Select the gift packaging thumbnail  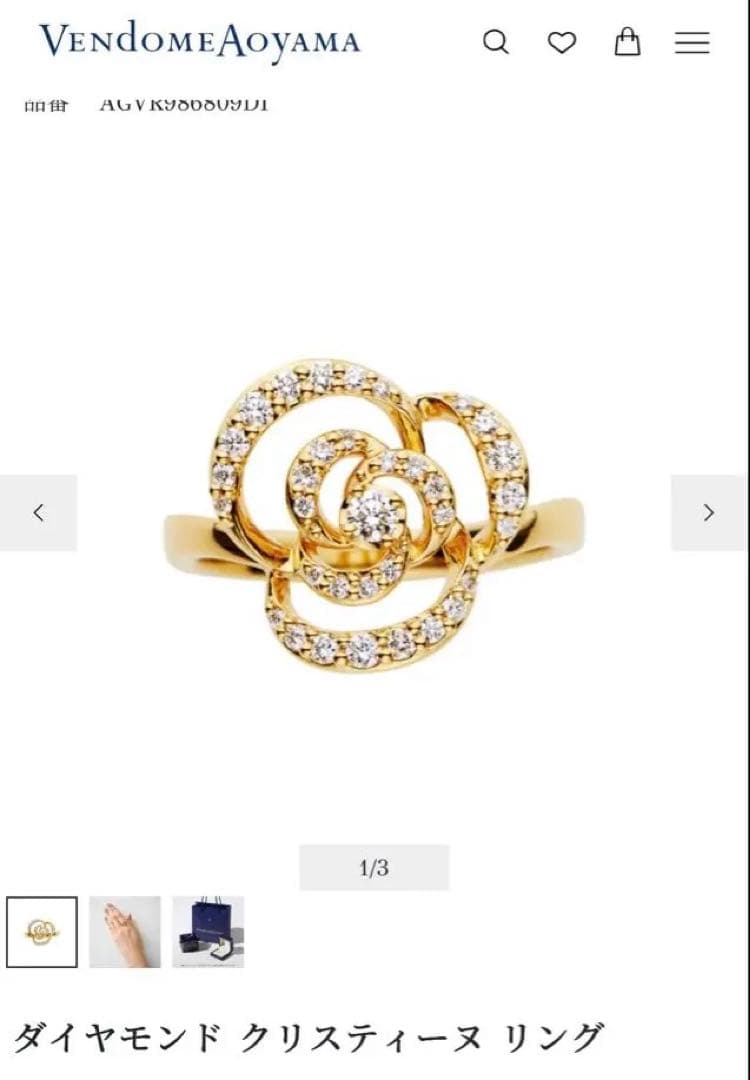208,932
